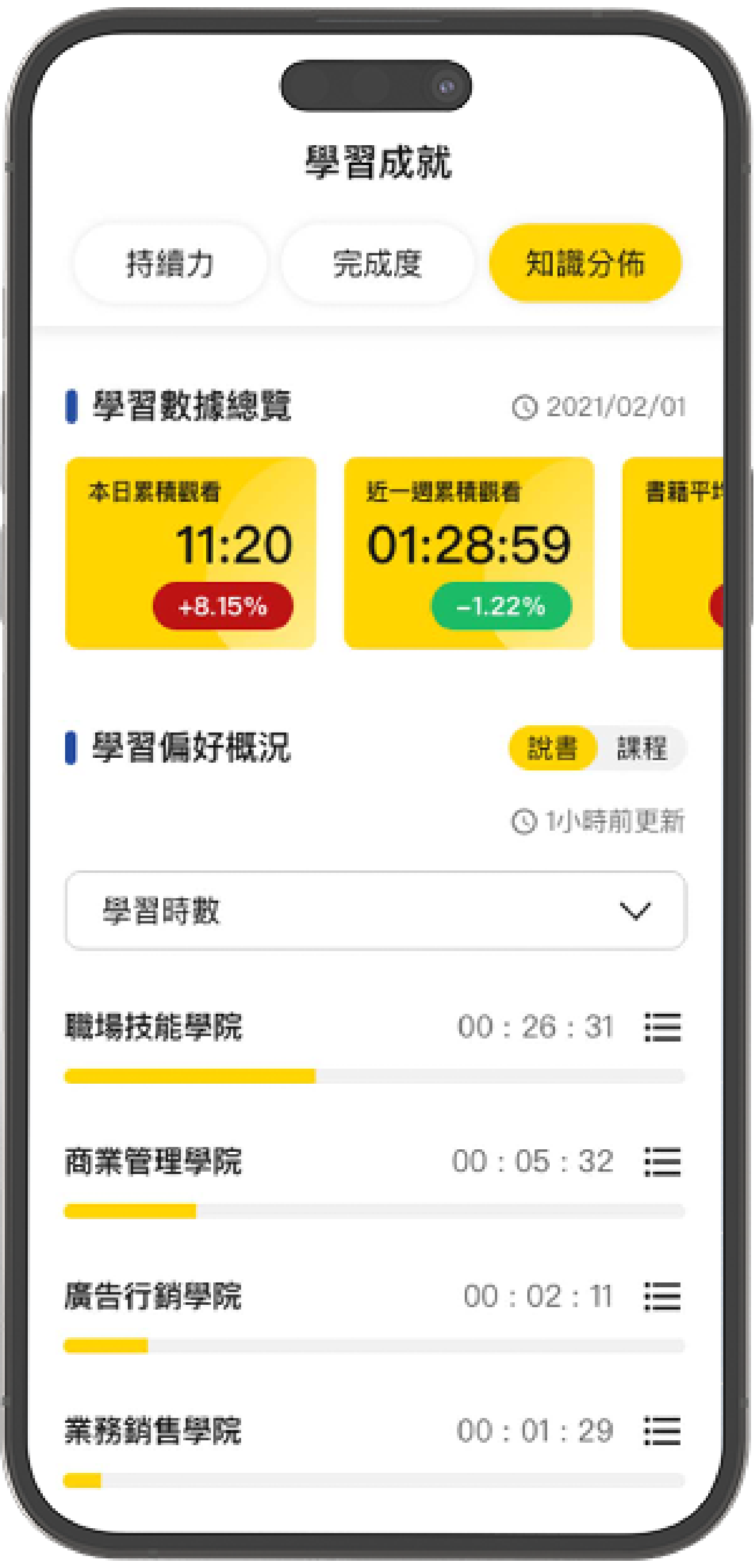Switch to the 完成度 tab

[377, 264]
